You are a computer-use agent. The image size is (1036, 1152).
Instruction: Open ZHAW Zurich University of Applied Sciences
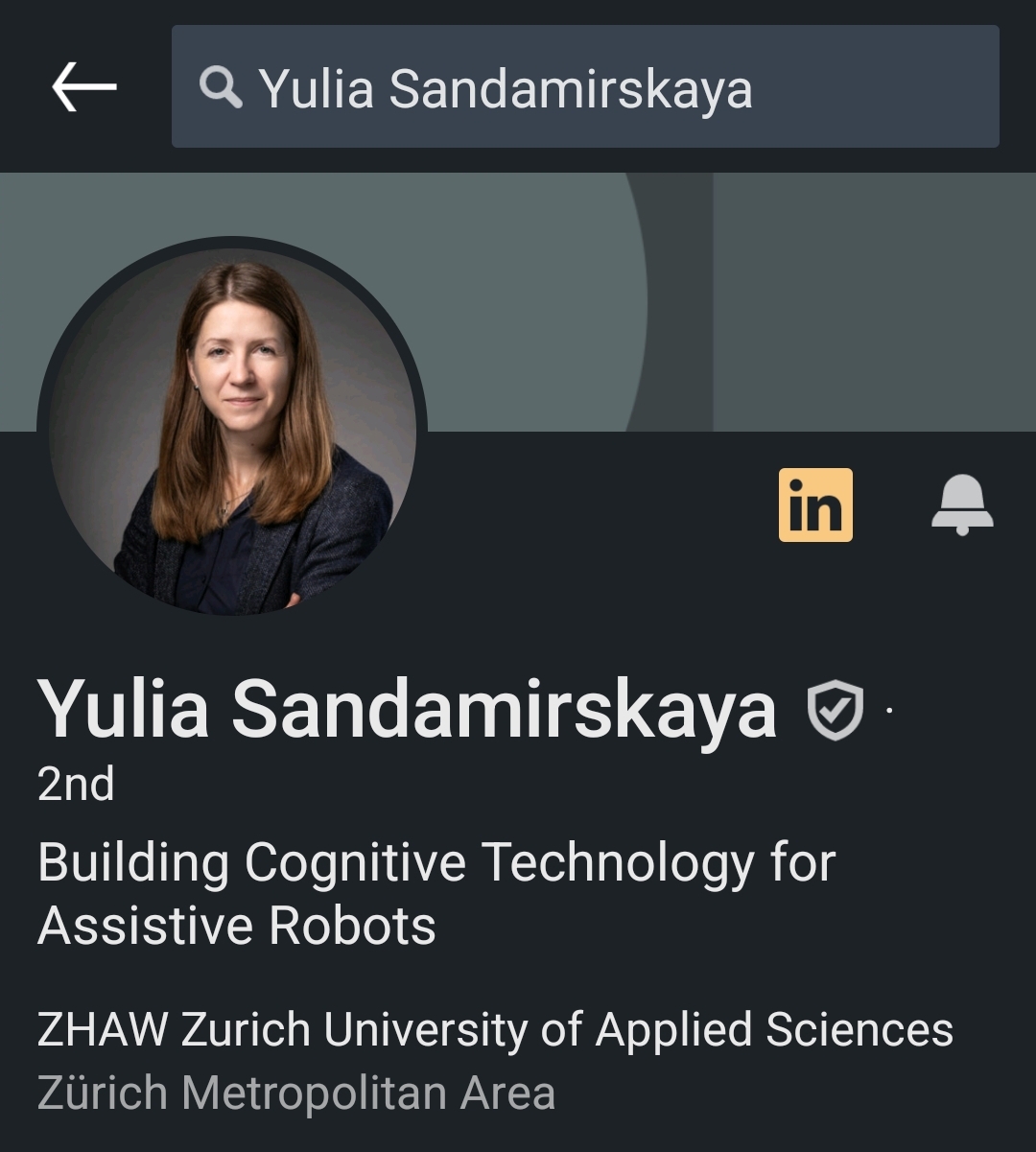click(x=495, y=1030)
